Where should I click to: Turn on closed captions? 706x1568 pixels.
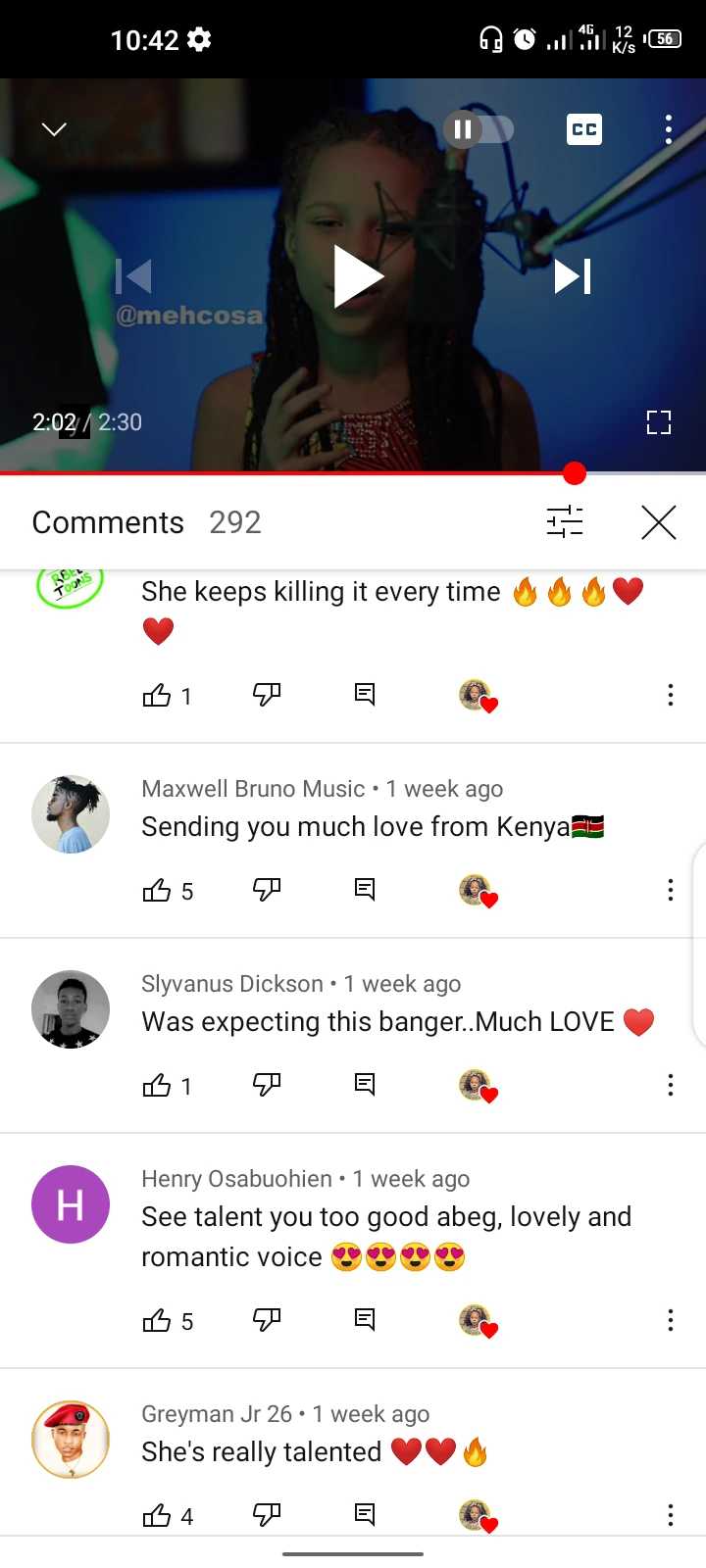click(584, 129)
